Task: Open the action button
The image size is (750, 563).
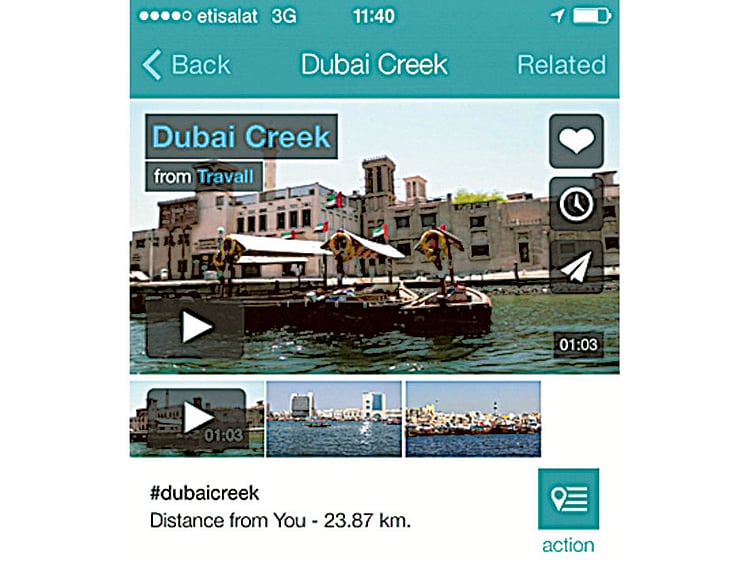Action: tap(568, 500)
